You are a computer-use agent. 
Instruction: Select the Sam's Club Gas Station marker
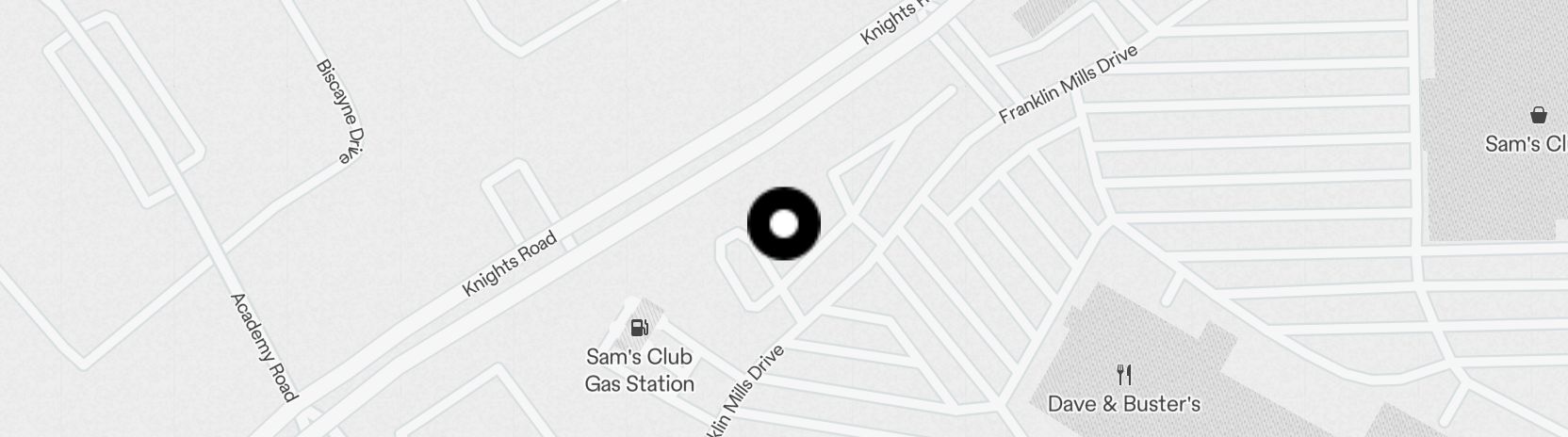(x=640, y=328)
